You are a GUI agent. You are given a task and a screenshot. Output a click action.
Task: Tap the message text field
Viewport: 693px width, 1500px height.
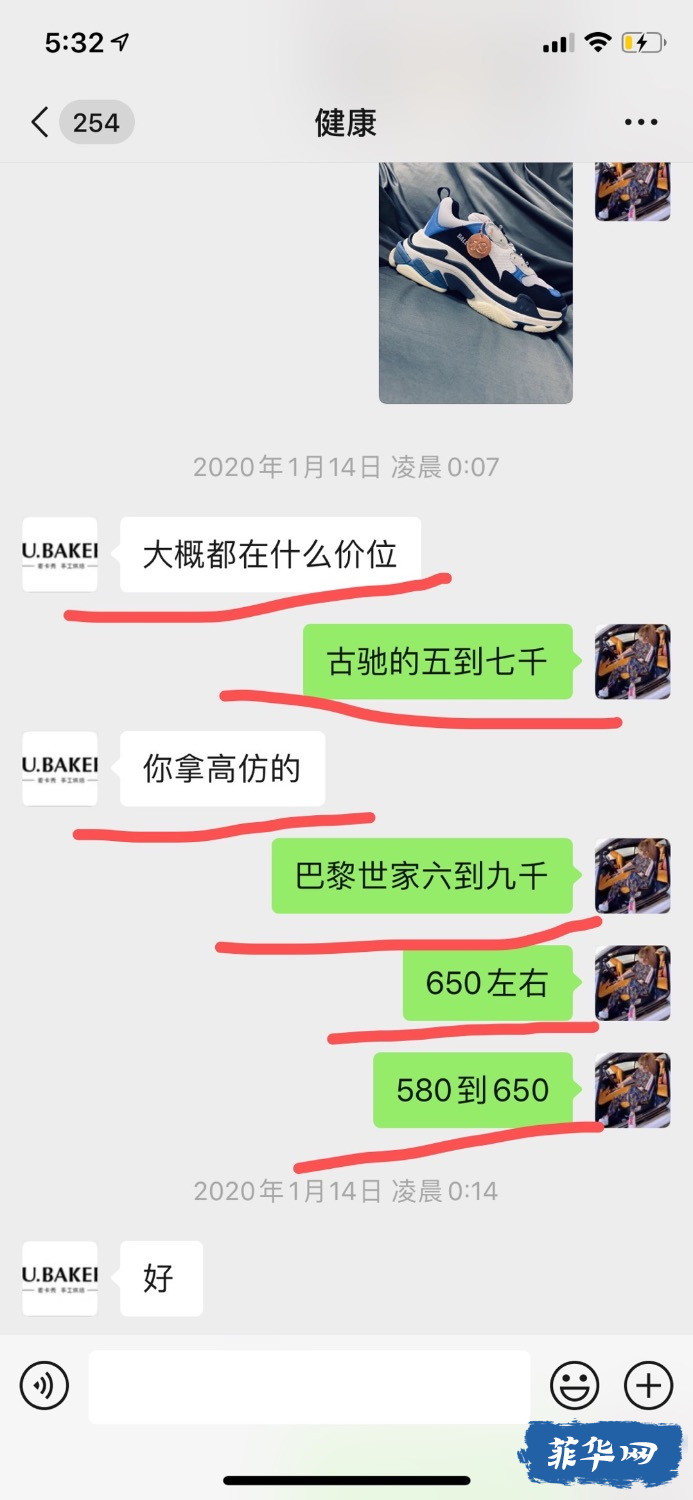[308, 1386]
